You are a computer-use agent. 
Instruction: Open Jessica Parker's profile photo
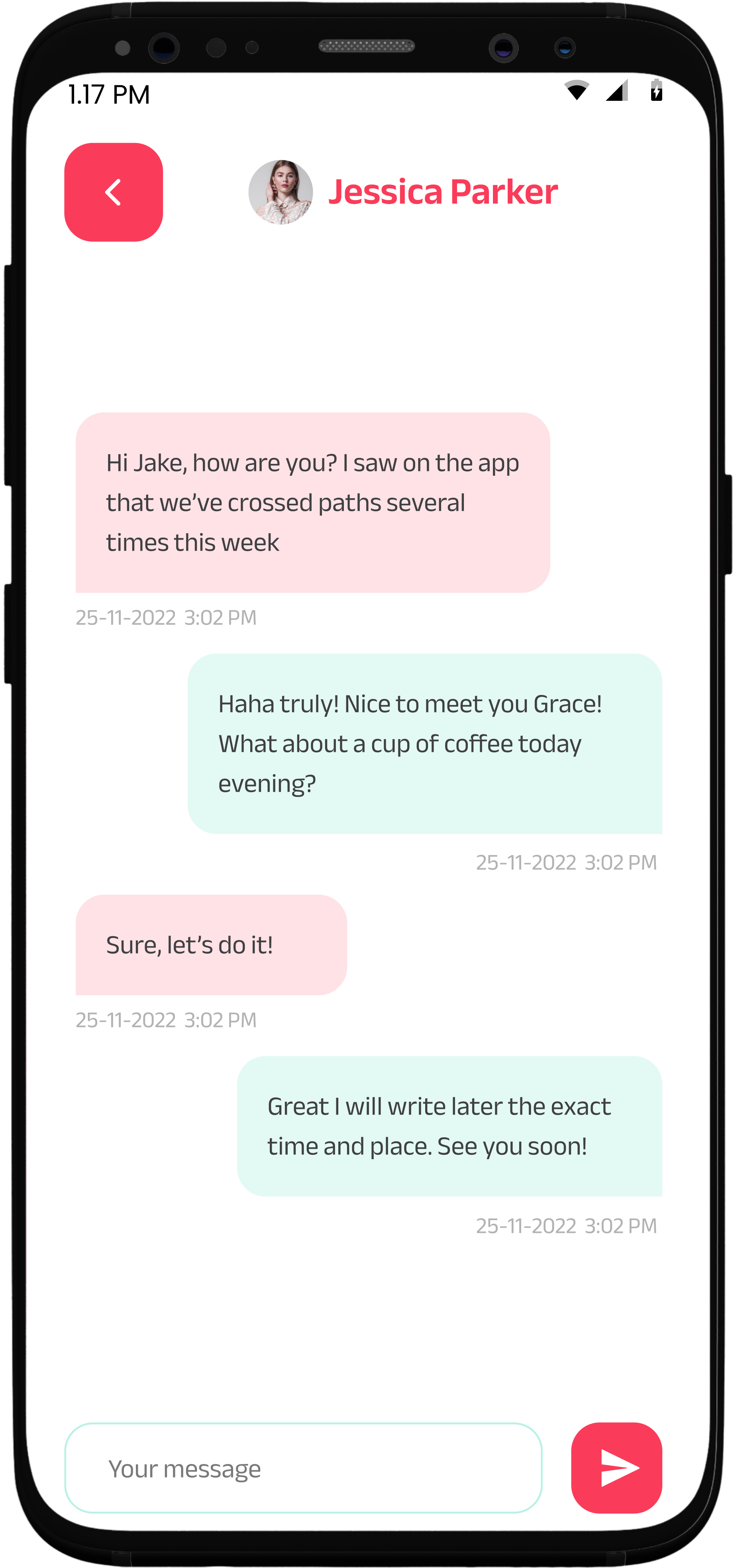pos(281,192)
